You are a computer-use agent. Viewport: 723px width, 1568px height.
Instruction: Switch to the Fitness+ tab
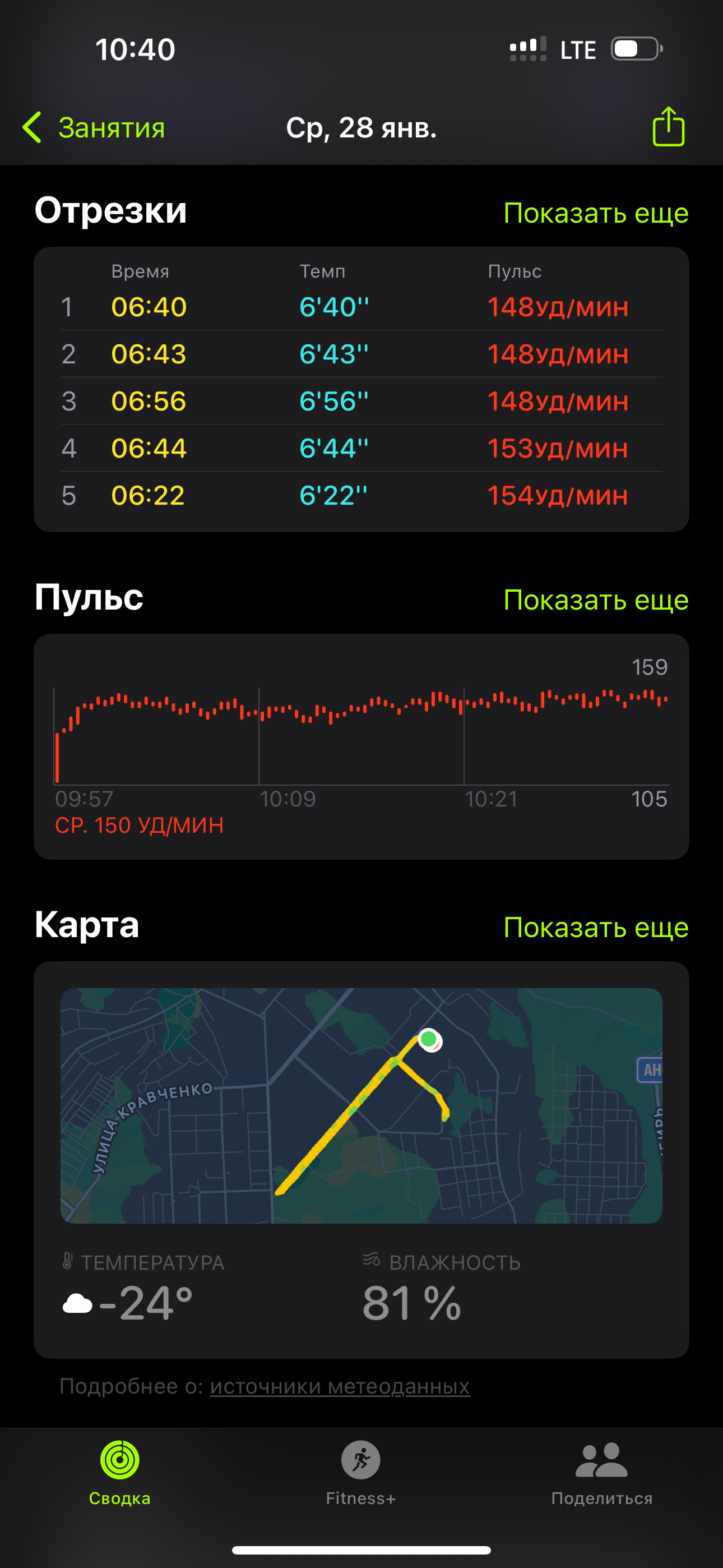361,1473
